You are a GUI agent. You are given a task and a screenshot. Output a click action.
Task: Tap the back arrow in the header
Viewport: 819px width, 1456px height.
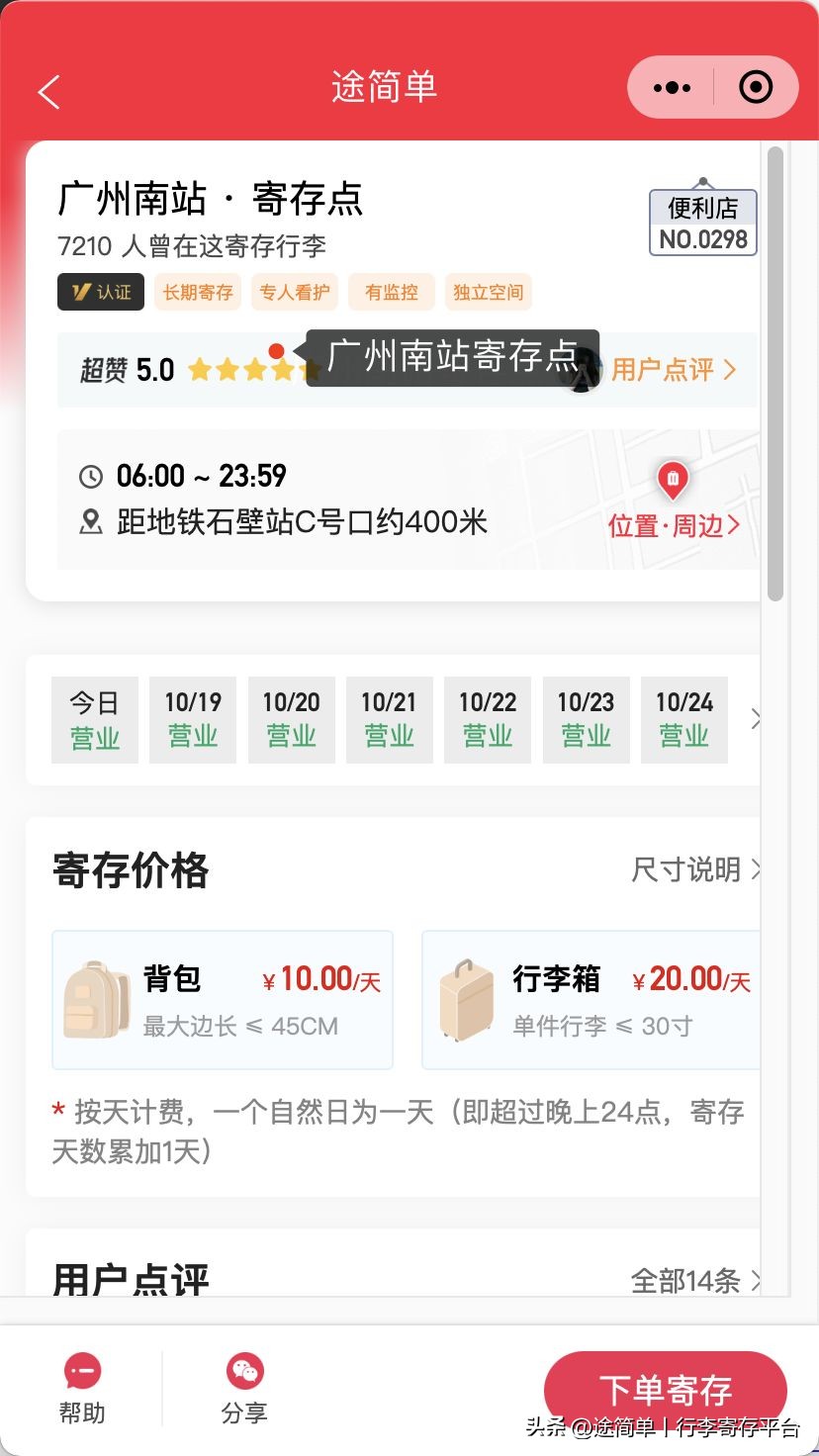click(47, 90)
